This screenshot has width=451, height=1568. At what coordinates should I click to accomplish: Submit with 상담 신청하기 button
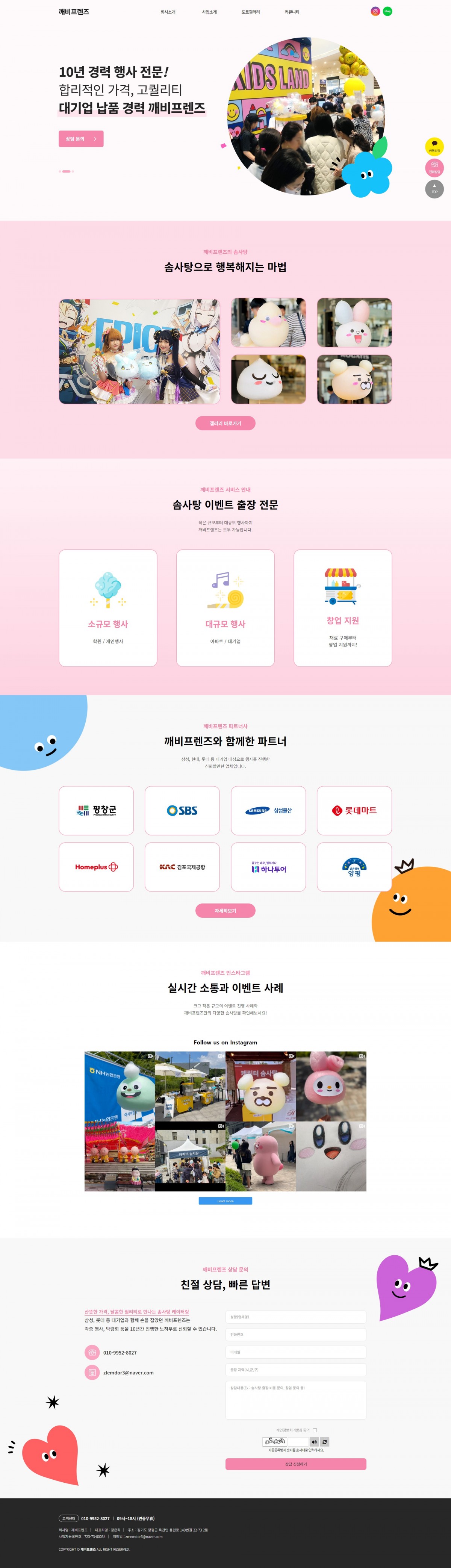296,1464
